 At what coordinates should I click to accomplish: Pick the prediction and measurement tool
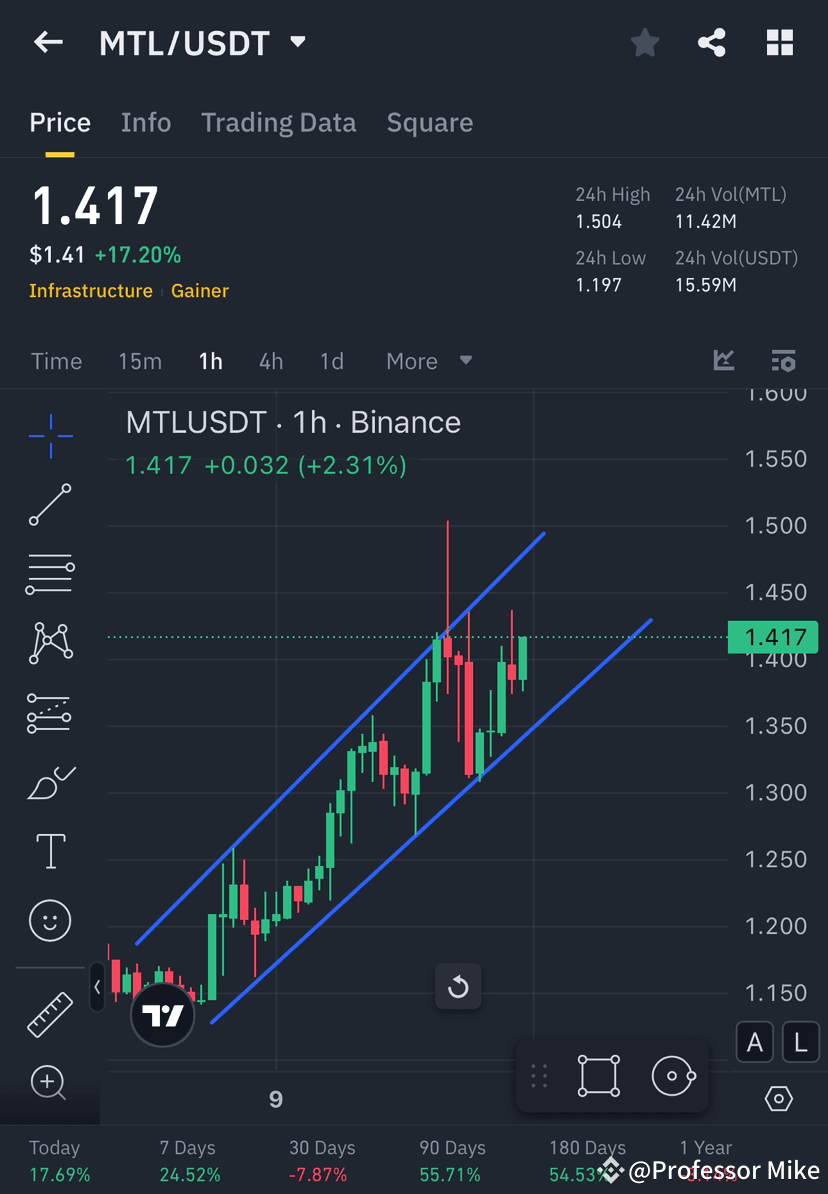point(50,712)
